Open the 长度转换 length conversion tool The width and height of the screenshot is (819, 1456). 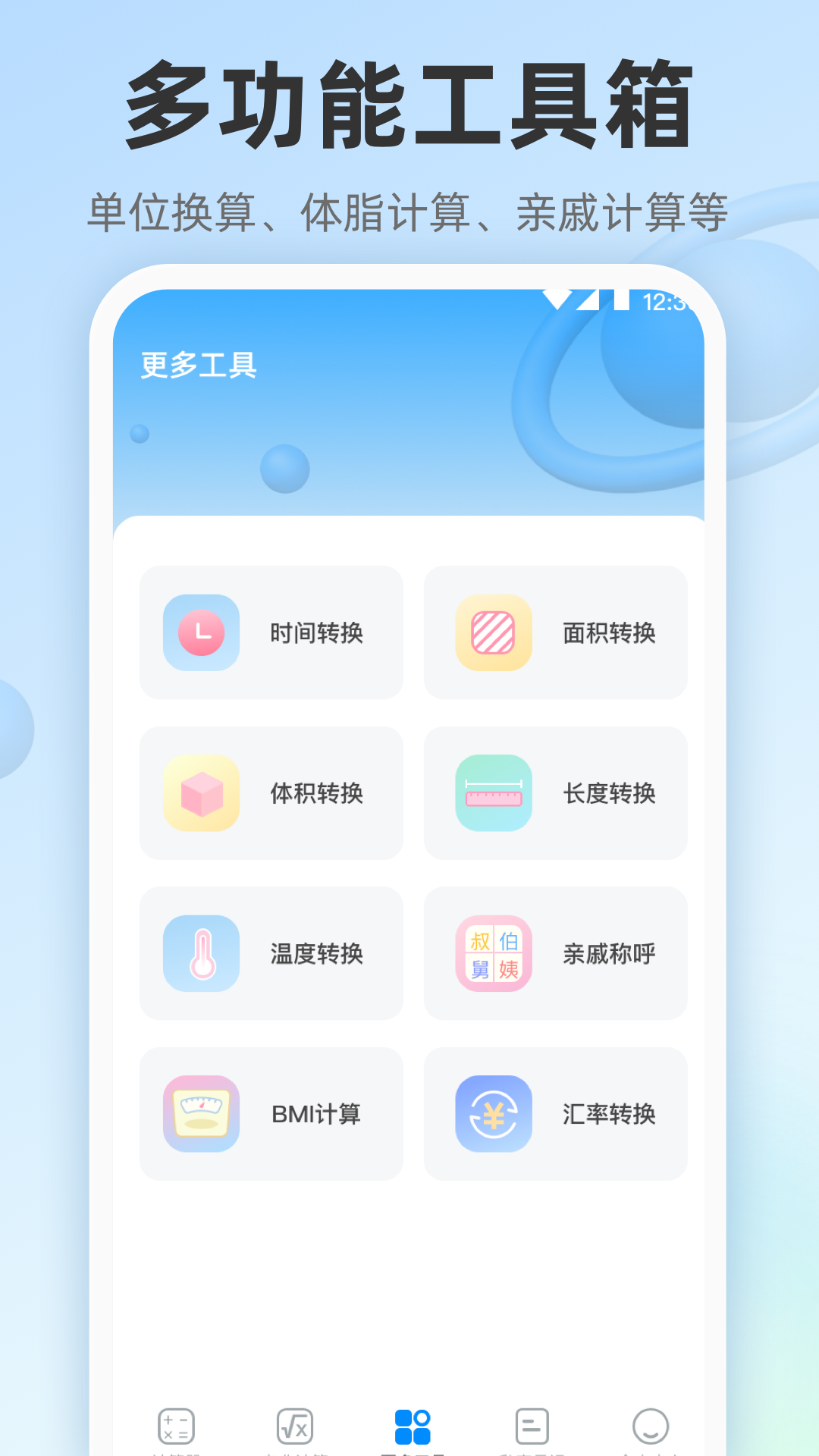tap(556, 793)
